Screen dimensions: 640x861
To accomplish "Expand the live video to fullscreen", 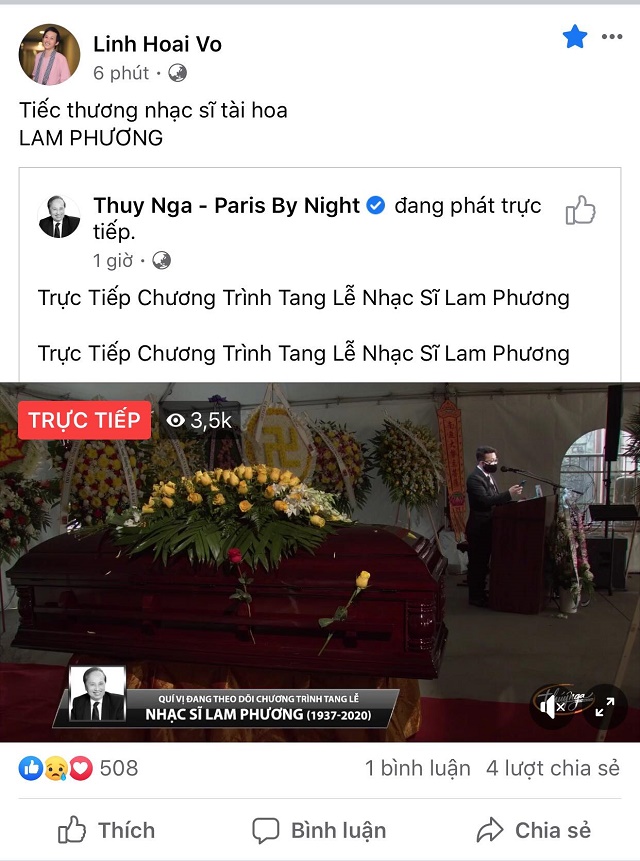I will point(604,707).
